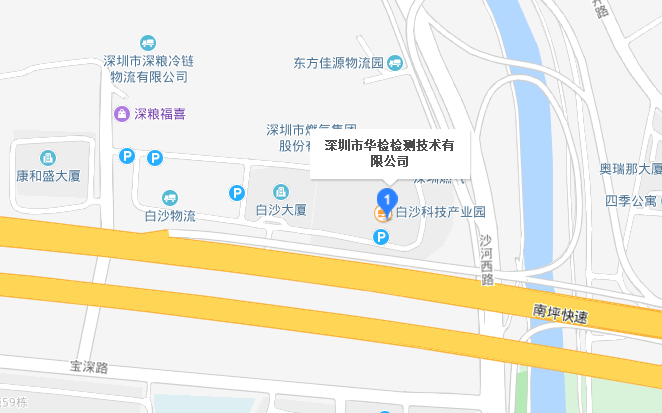Viewport: 662px width, 413px height.
Task: Select the 白沙物流 logistics marker
Action: coord(169,198)
